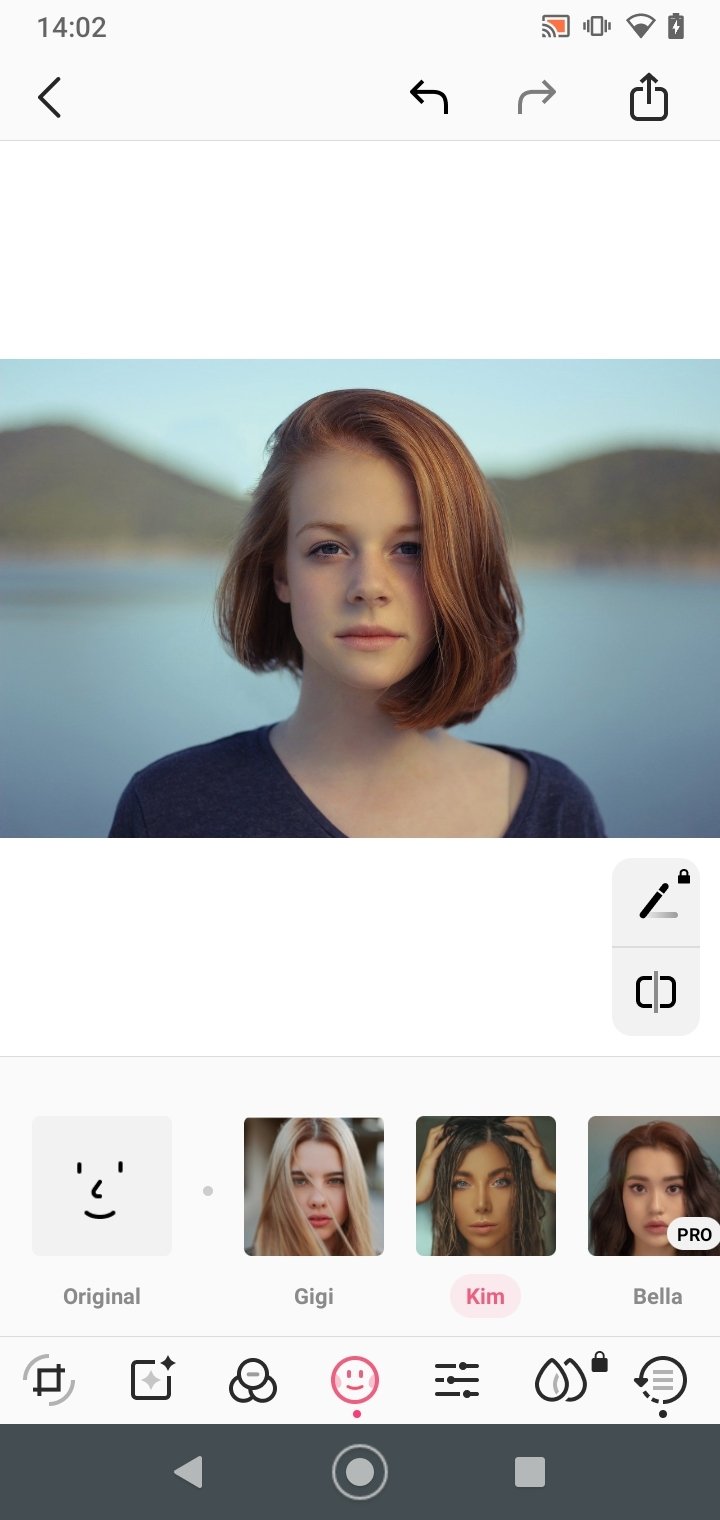The height and width of the screenshot is (1520, 720).
Task: Choose the Bella PRO face style
Action: [x=652, y=1186]
